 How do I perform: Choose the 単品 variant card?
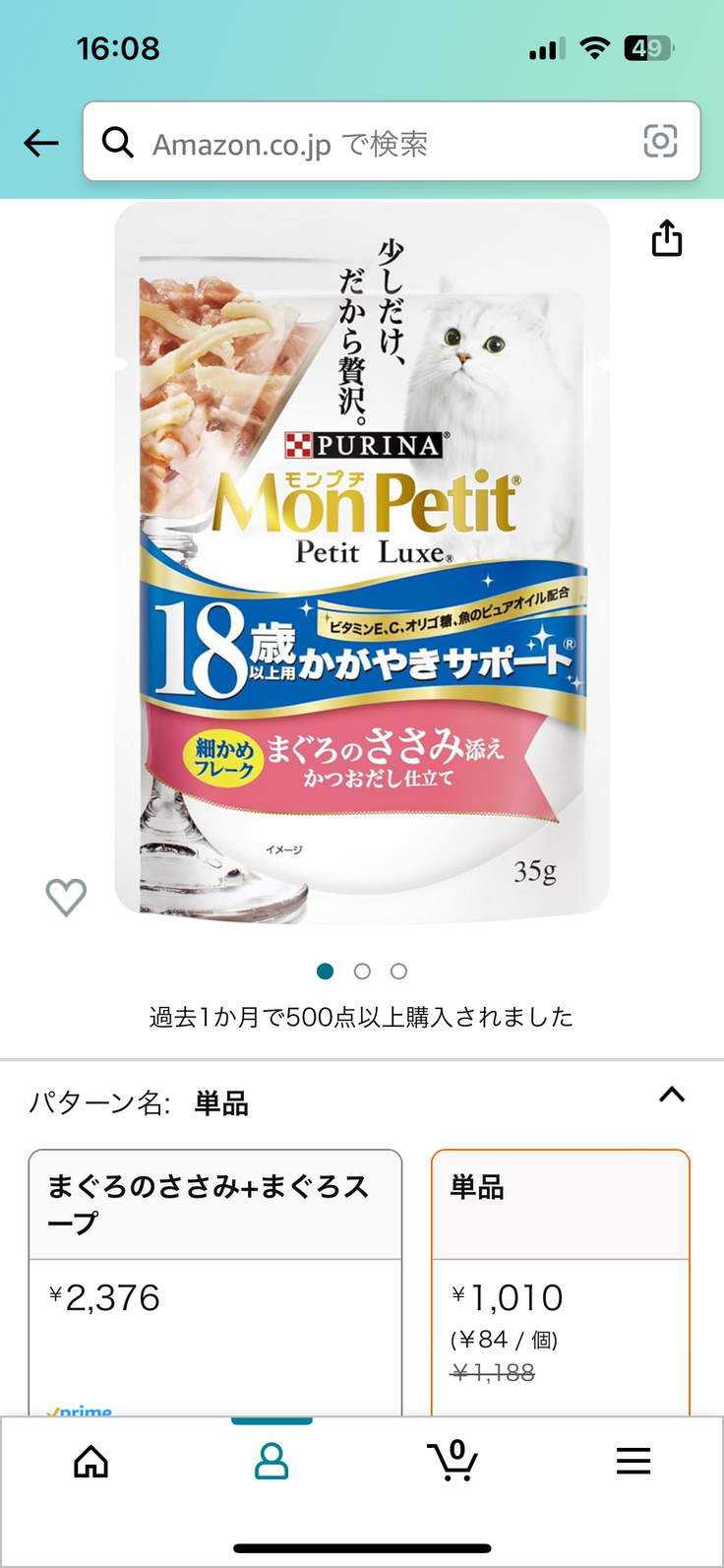560,1280
